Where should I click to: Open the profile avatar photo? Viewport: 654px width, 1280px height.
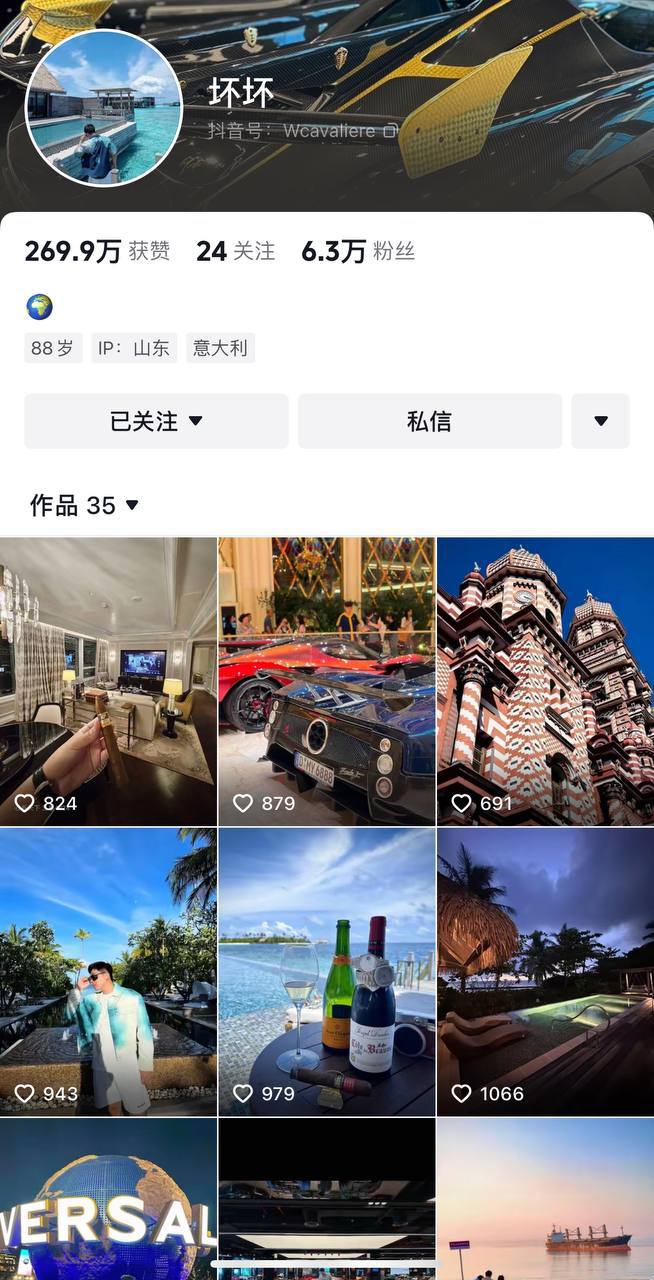click(104, 108)
